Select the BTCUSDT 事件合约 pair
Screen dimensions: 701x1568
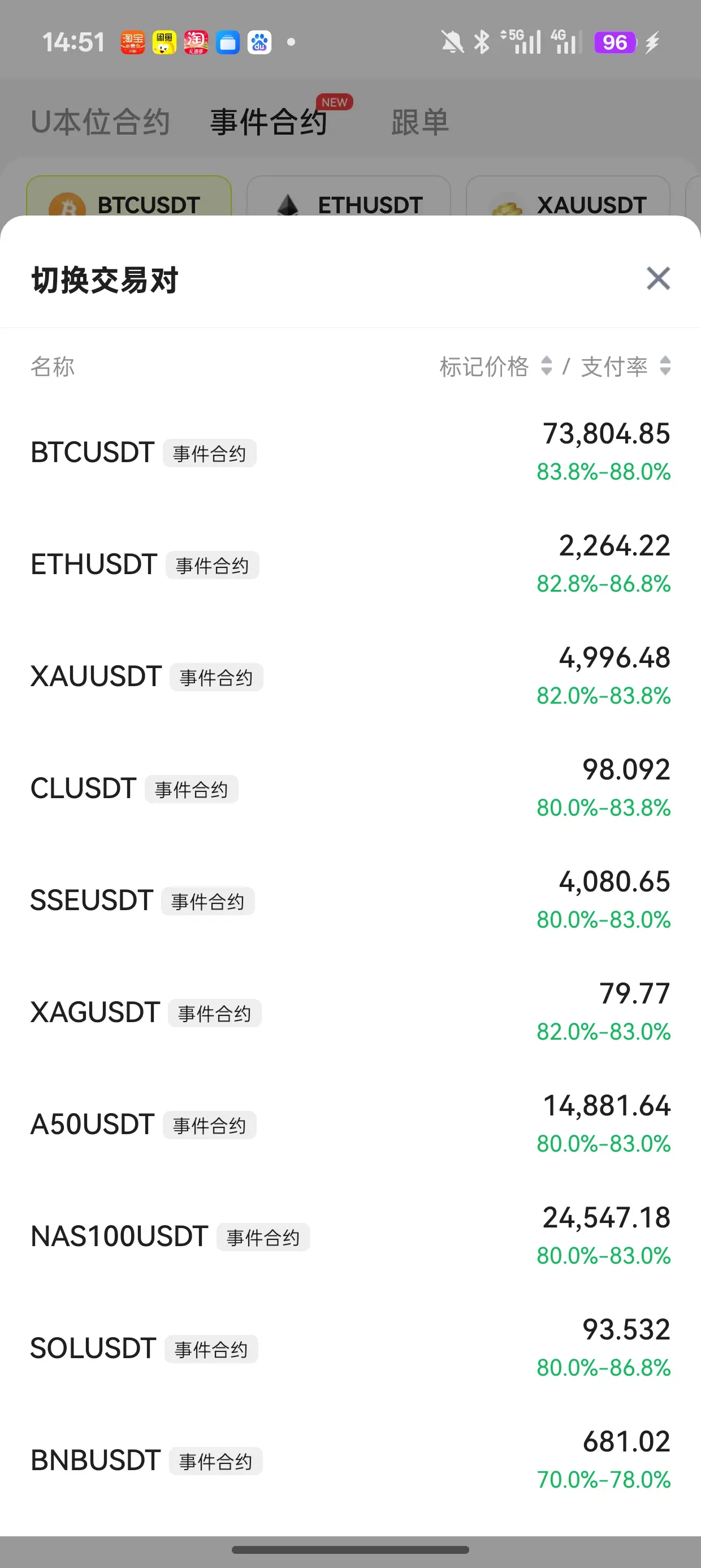350,453
